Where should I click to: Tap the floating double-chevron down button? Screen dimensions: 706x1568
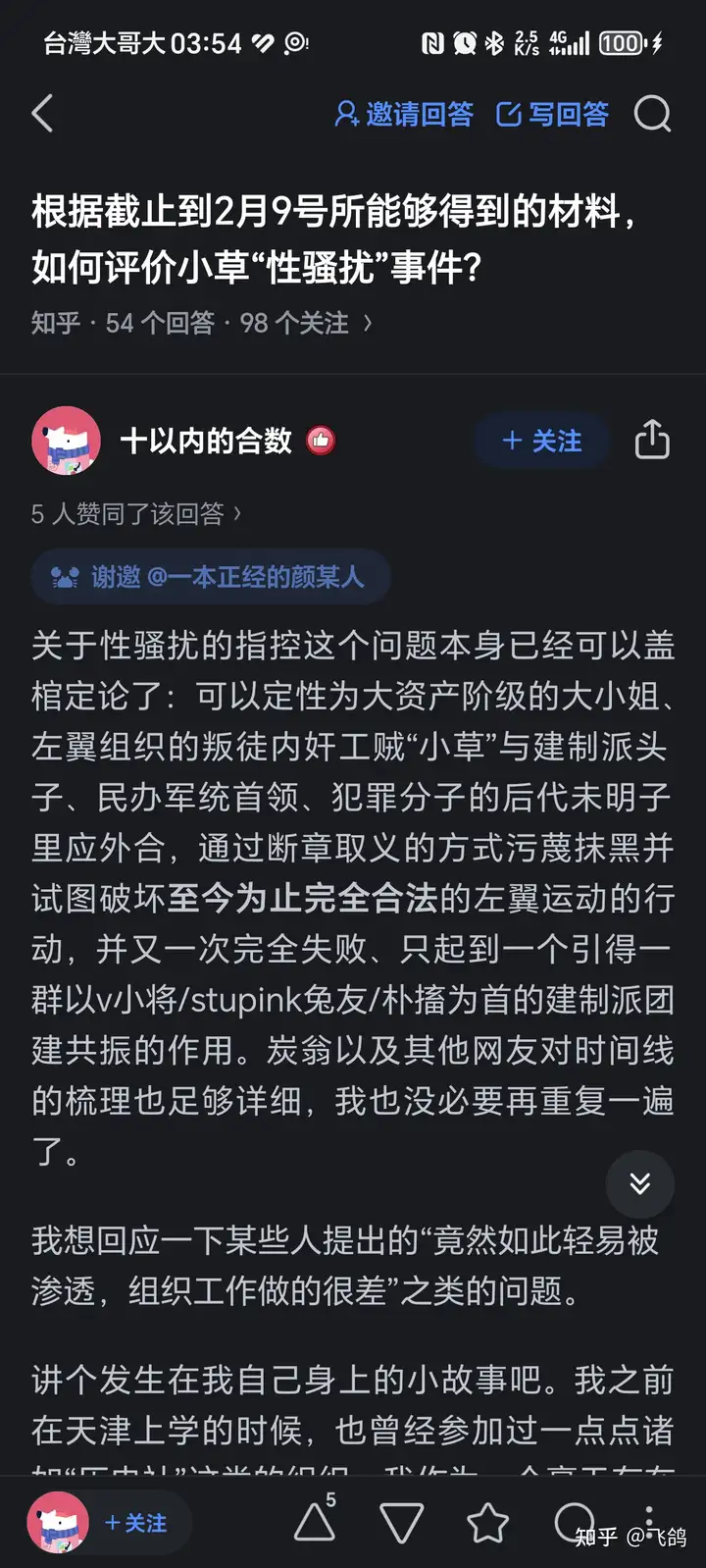pyautogui.click(x=639, y=1183)
